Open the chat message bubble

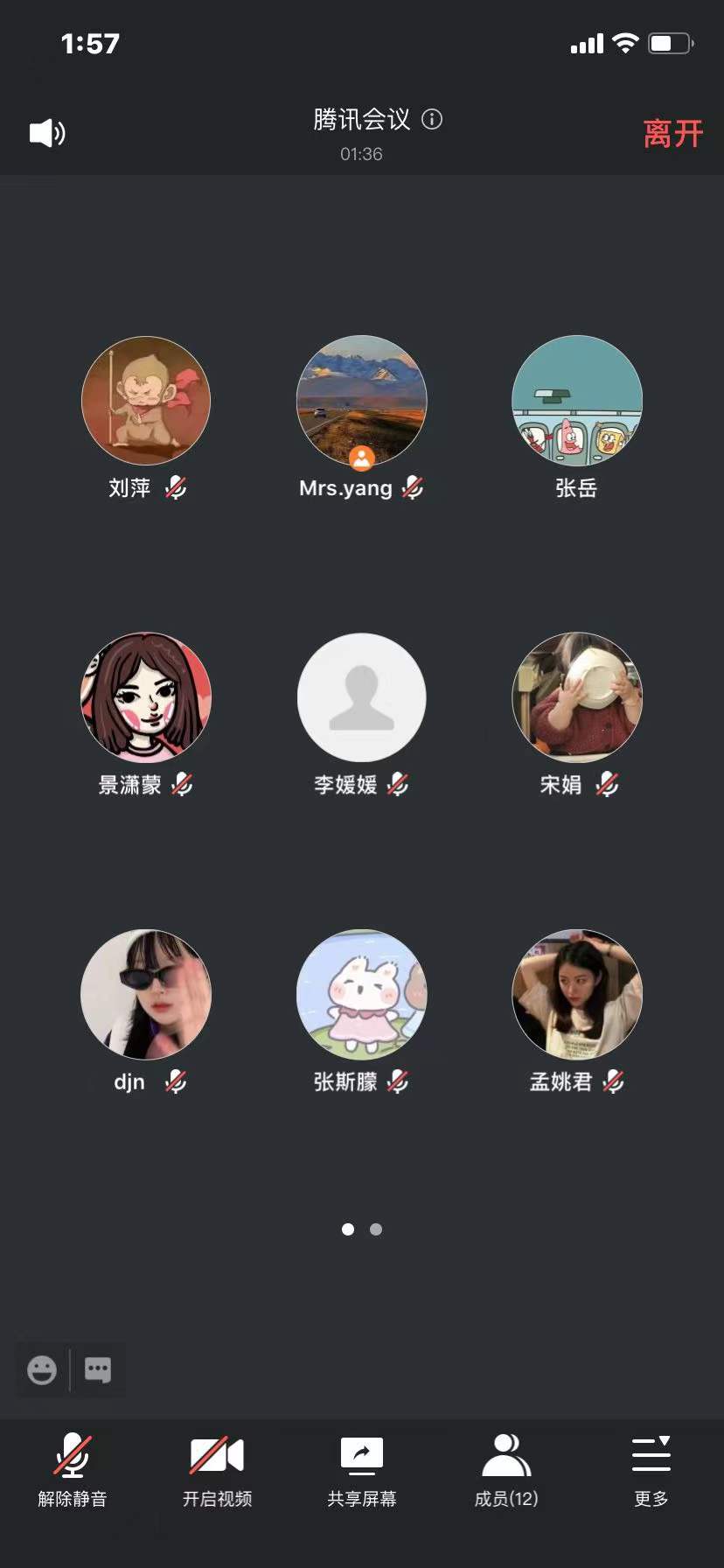pyautogui.click(x=98, y=1369)
